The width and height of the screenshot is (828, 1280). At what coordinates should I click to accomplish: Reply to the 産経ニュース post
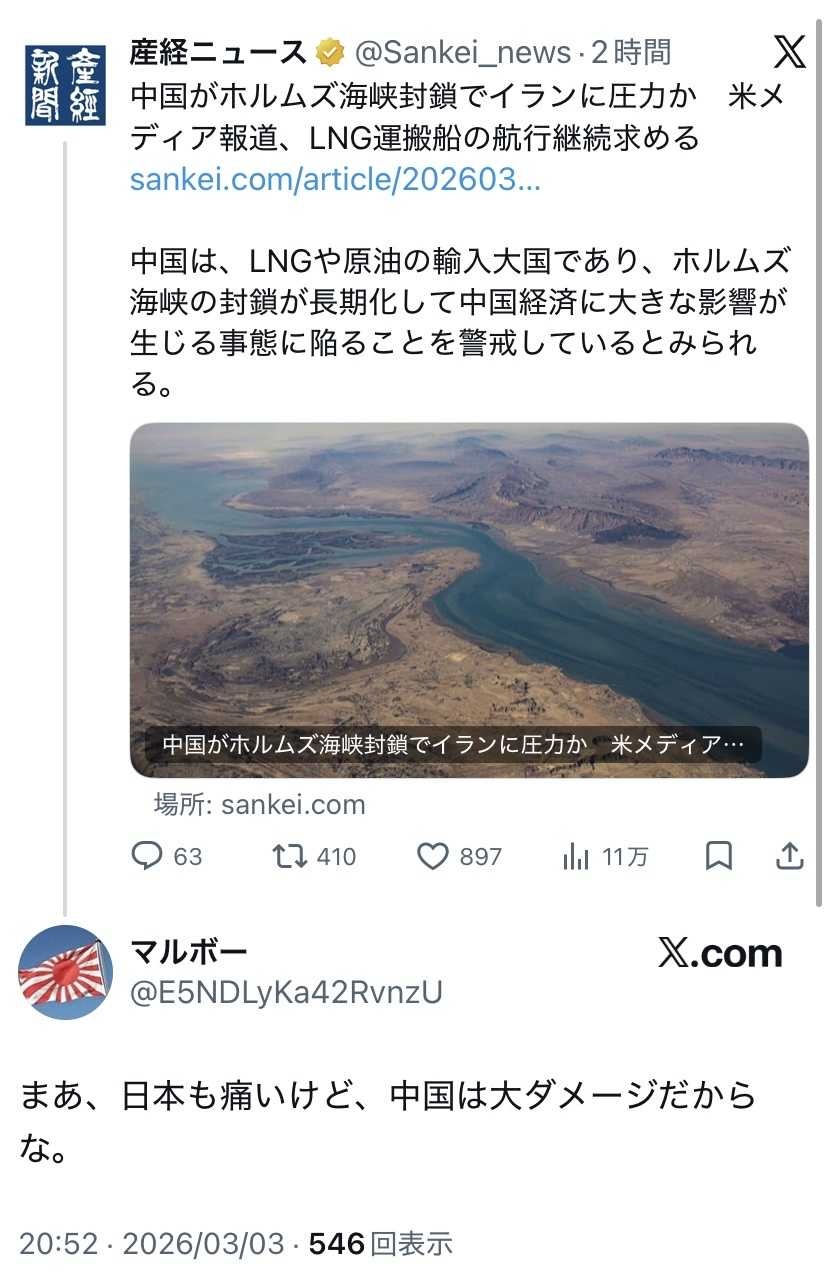(148, 856)
